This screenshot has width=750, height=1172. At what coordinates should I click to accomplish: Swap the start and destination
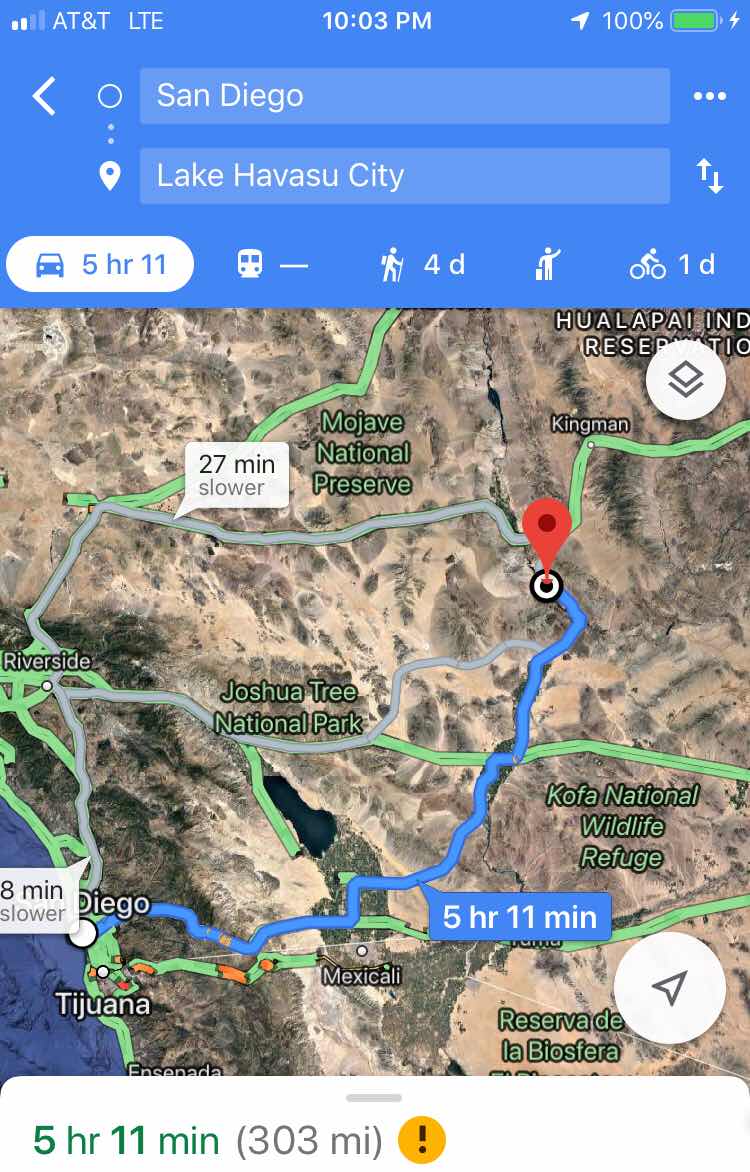point(709,176)
